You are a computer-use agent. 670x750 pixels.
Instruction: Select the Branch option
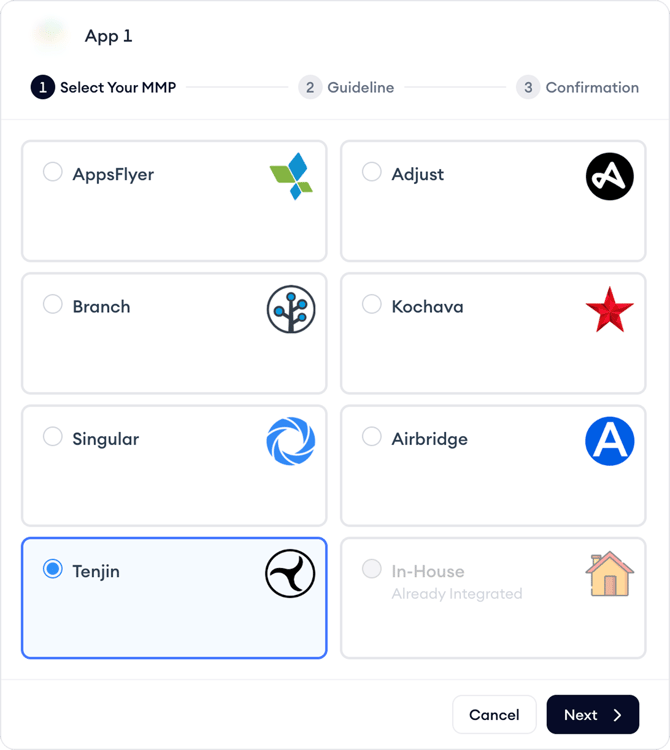coord(53,305)
